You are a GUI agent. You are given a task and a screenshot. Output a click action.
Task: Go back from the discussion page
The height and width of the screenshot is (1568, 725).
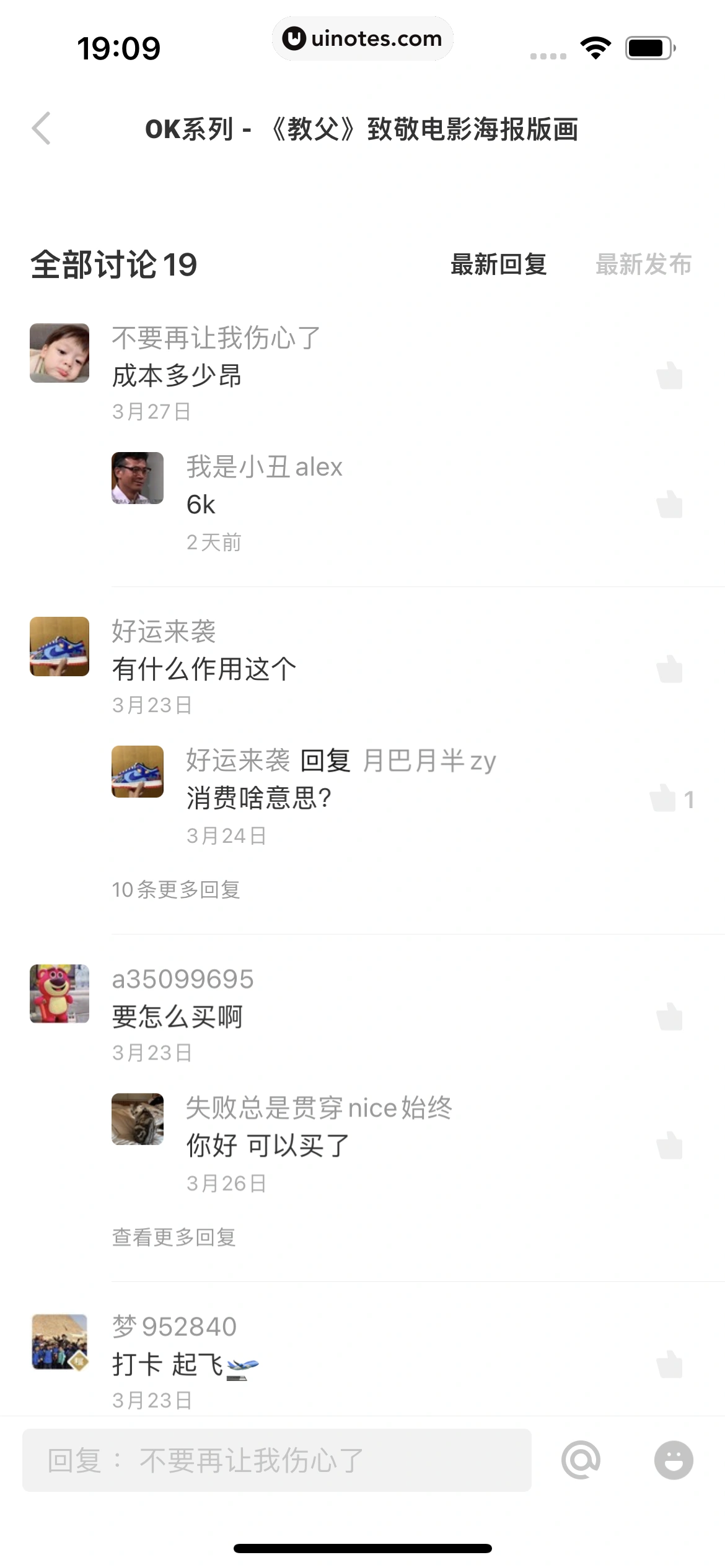[x=42, y=129]
